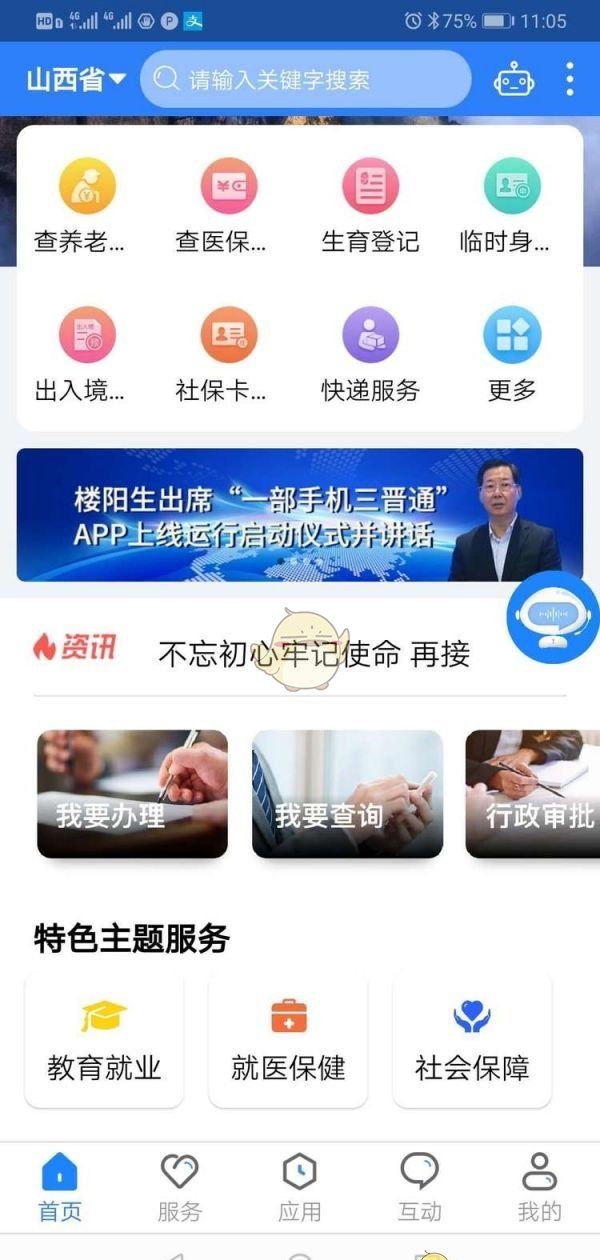The width and height of the screenshot is (600, 1260).
Task: Go to the 我的 tab
Action: pyautogui.click(x=539, y=1188)
